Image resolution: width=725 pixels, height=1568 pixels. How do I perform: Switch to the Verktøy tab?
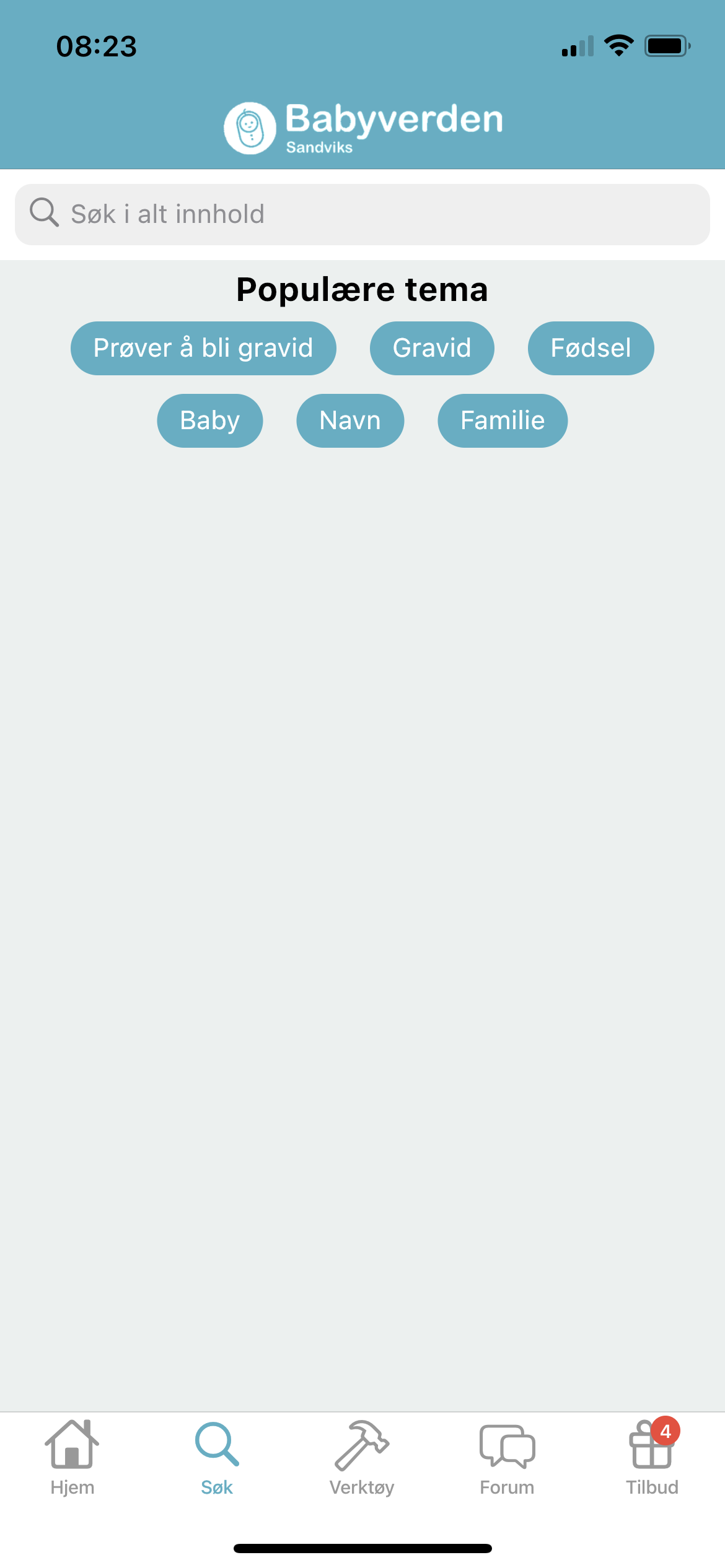point(362,1459)
